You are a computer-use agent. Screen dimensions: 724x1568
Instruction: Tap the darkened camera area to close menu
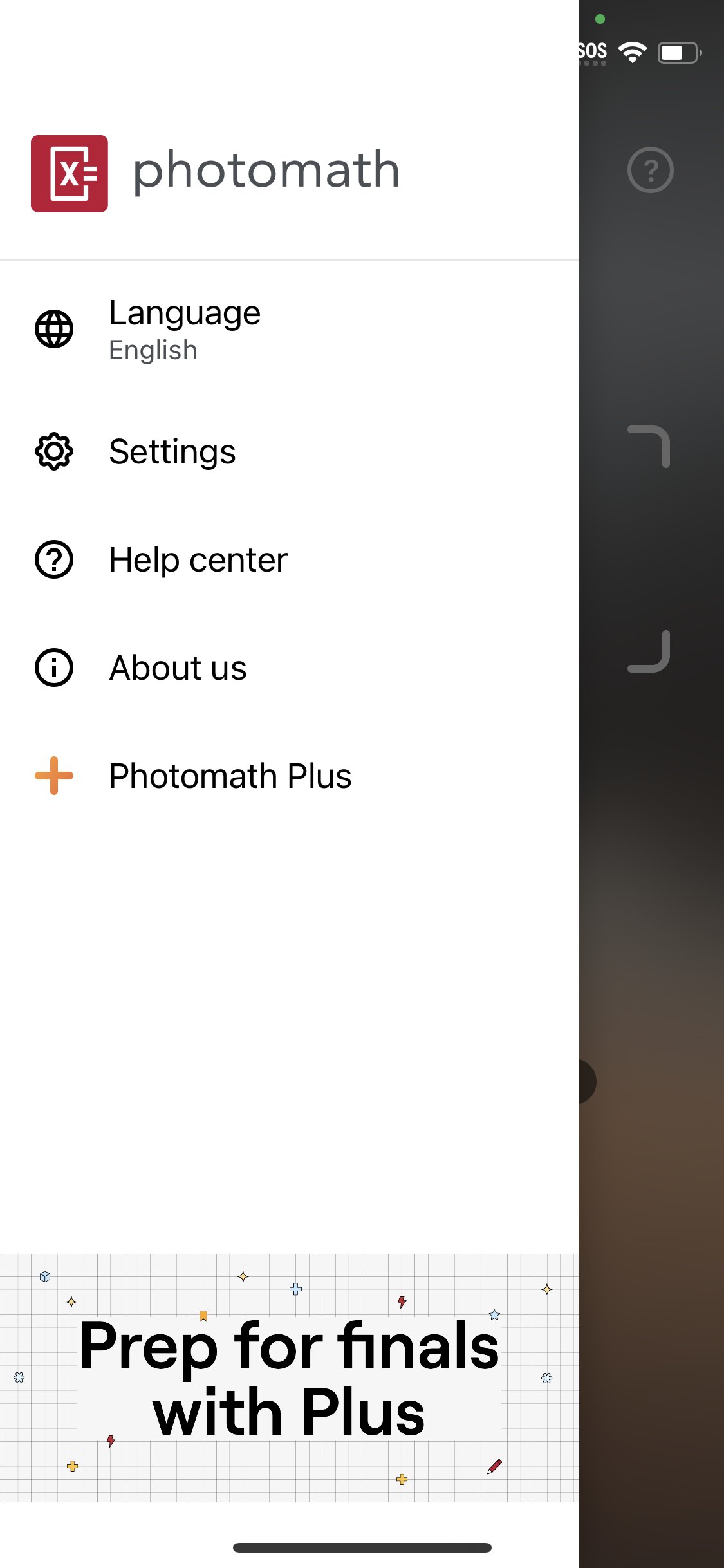point(650,966)
